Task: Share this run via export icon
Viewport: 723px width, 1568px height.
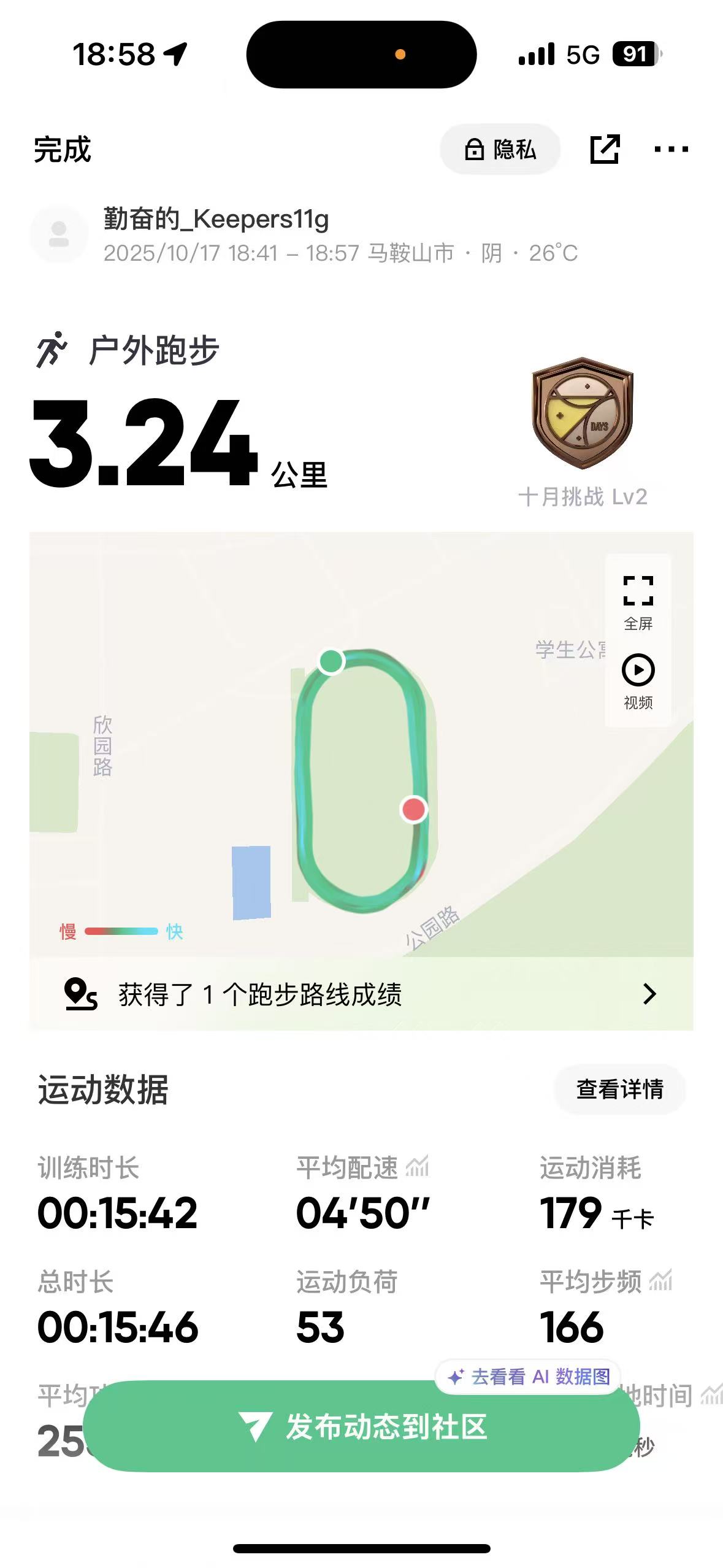Action: 605,149
